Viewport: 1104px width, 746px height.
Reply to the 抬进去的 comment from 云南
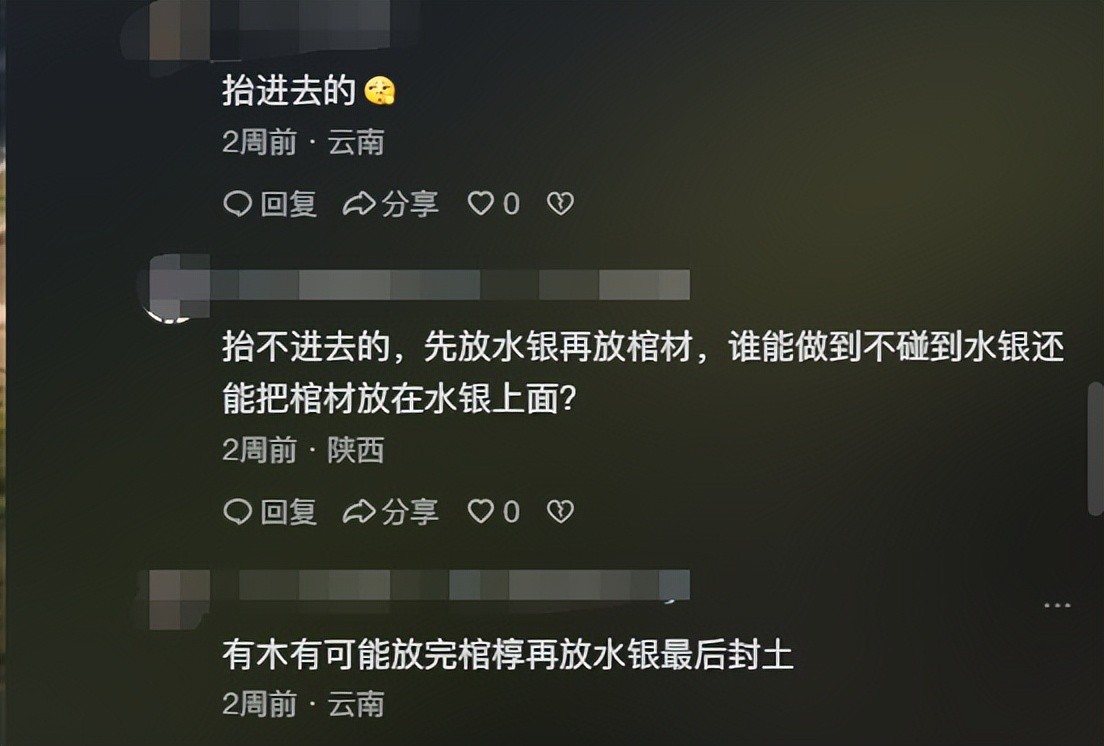point(270,204)
